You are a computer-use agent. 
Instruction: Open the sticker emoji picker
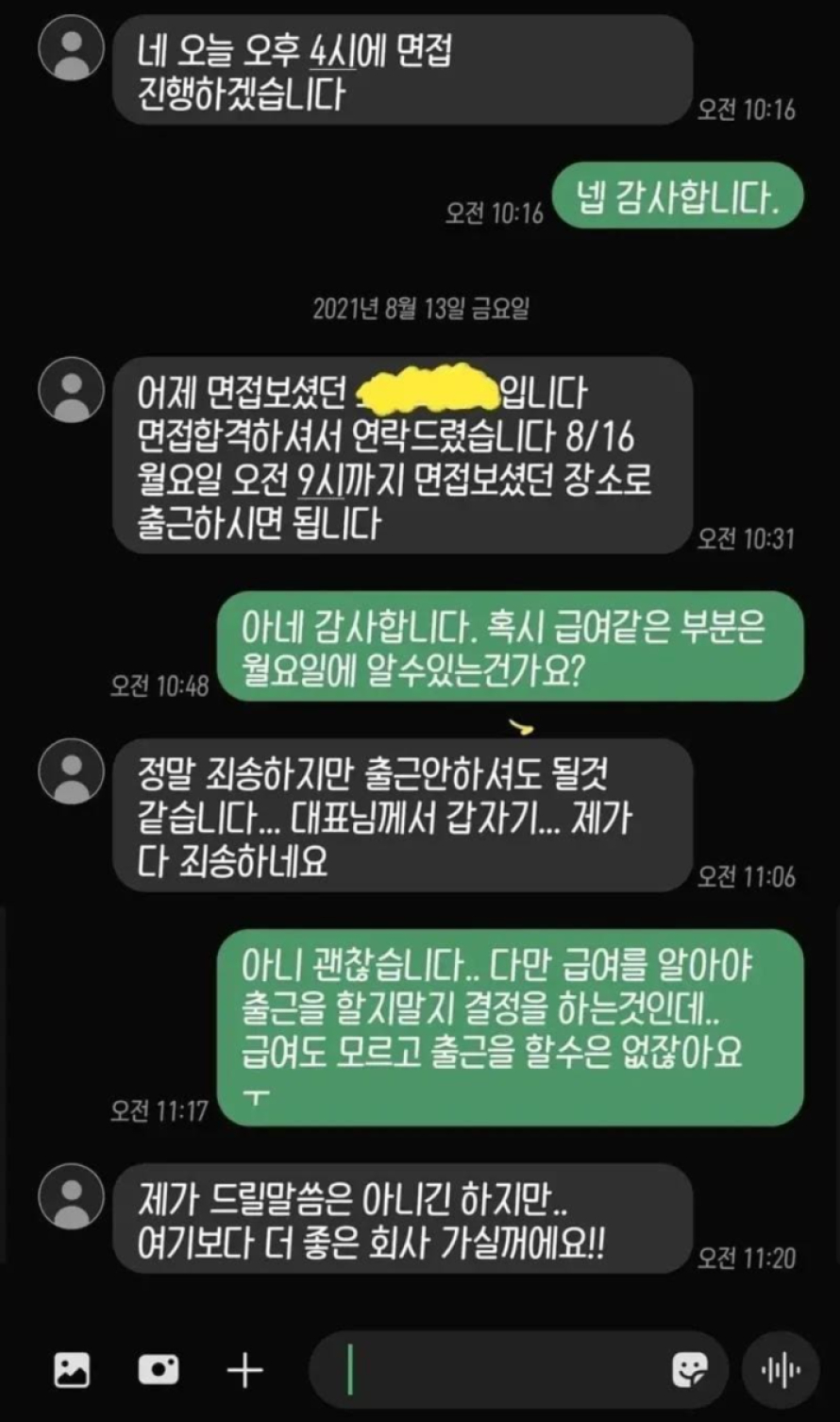(x=690, y=1369)
